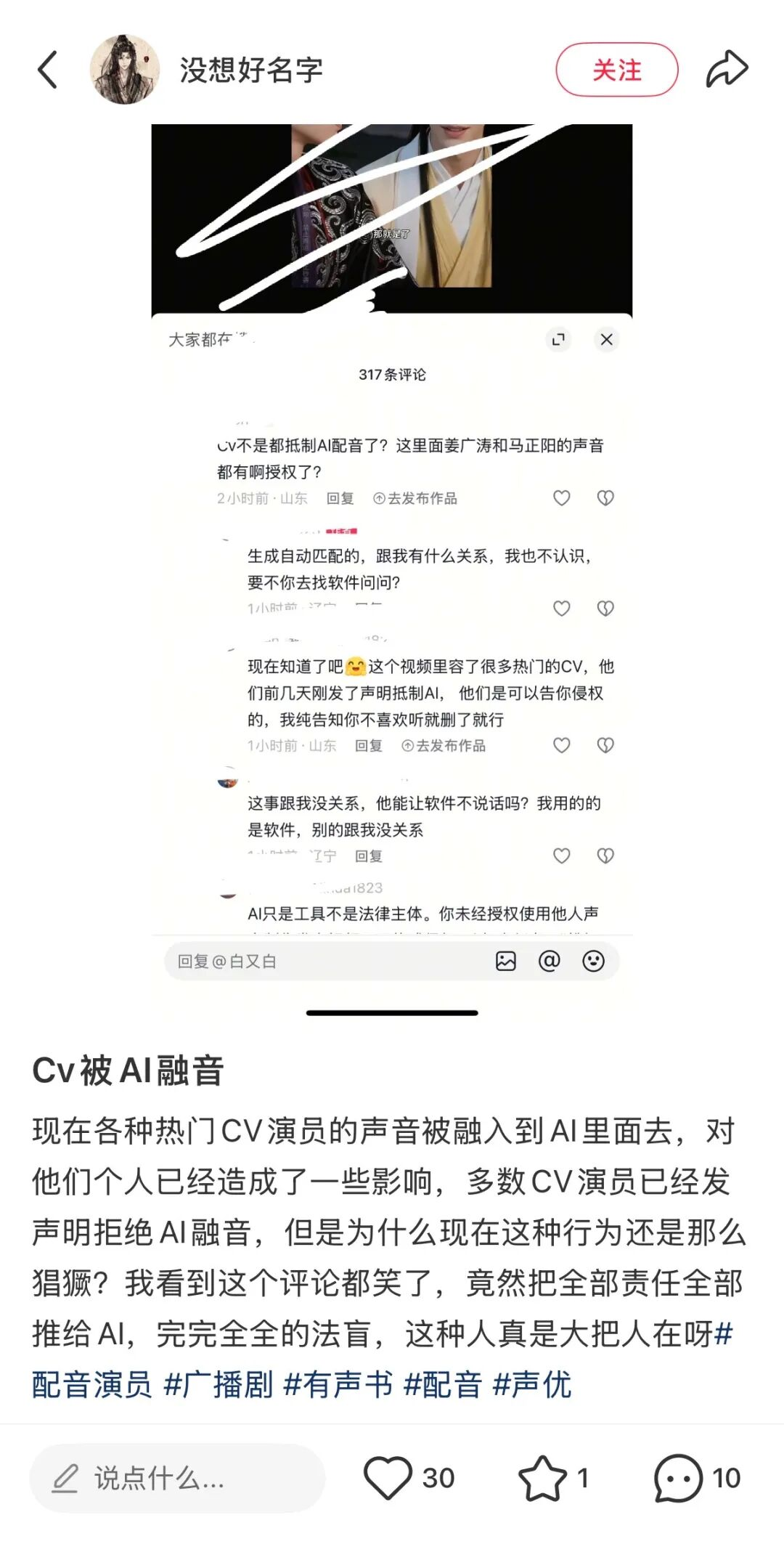Image resolution: width=784 pixels, height=1544 pixels.
Task: Open 没想好名字's profile avatar
Action: 125,70
